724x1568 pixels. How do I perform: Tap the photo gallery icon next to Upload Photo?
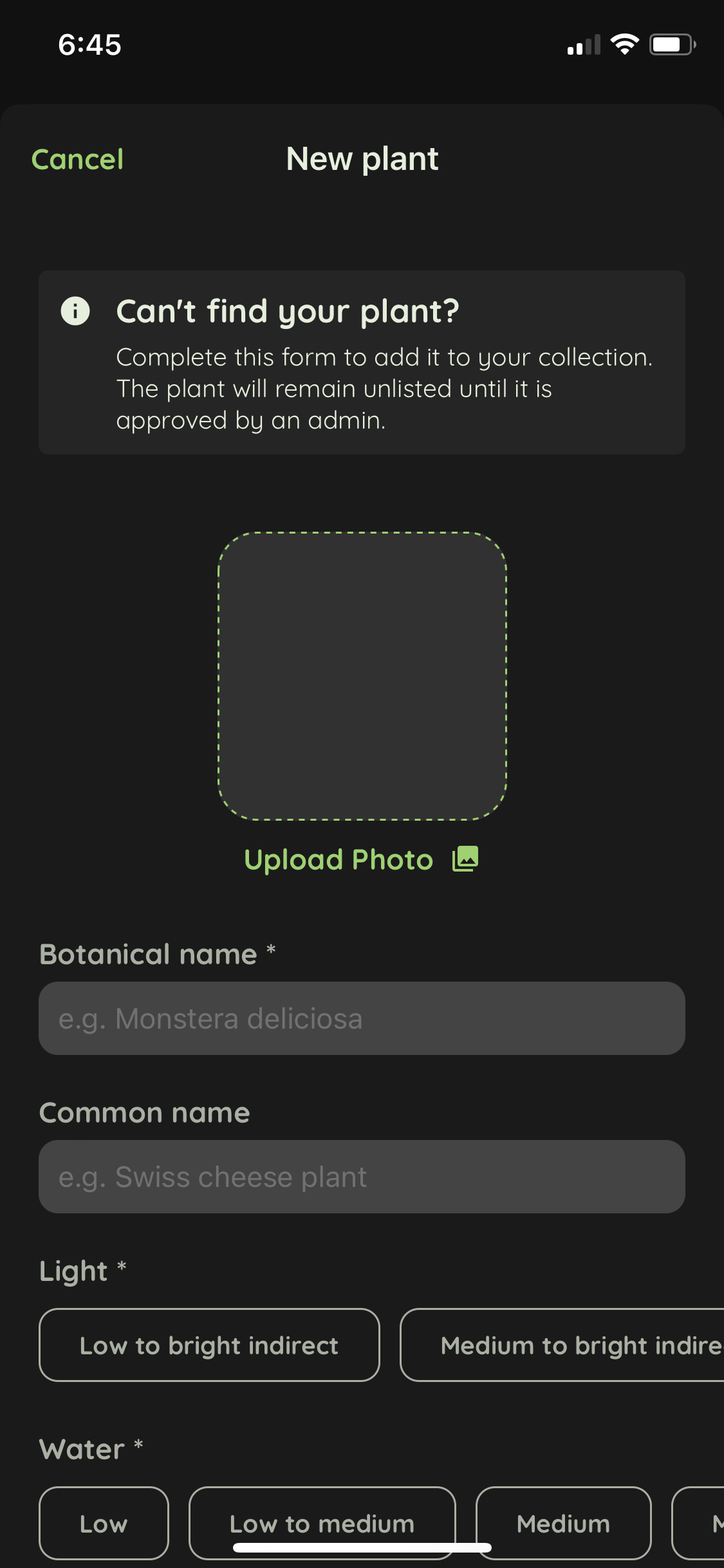[465, 858]
